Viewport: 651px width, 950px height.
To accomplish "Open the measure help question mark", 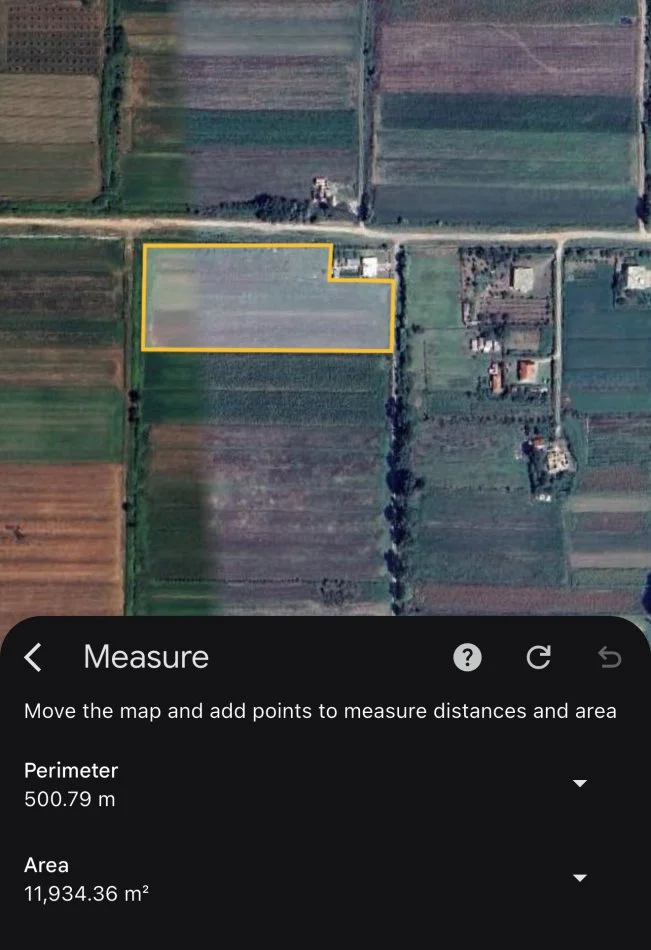I will coord(467,657).
